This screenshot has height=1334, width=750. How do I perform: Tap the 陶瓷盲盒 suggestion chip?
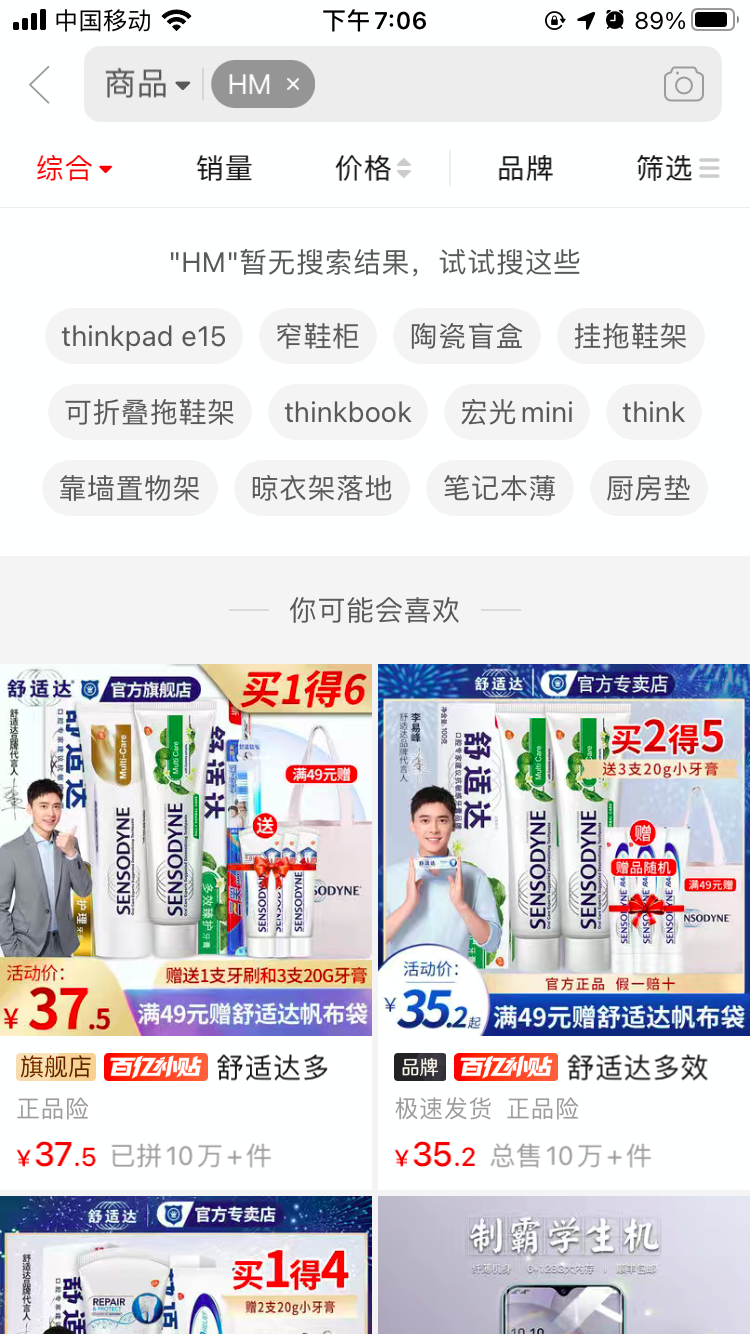pos(466,336)
